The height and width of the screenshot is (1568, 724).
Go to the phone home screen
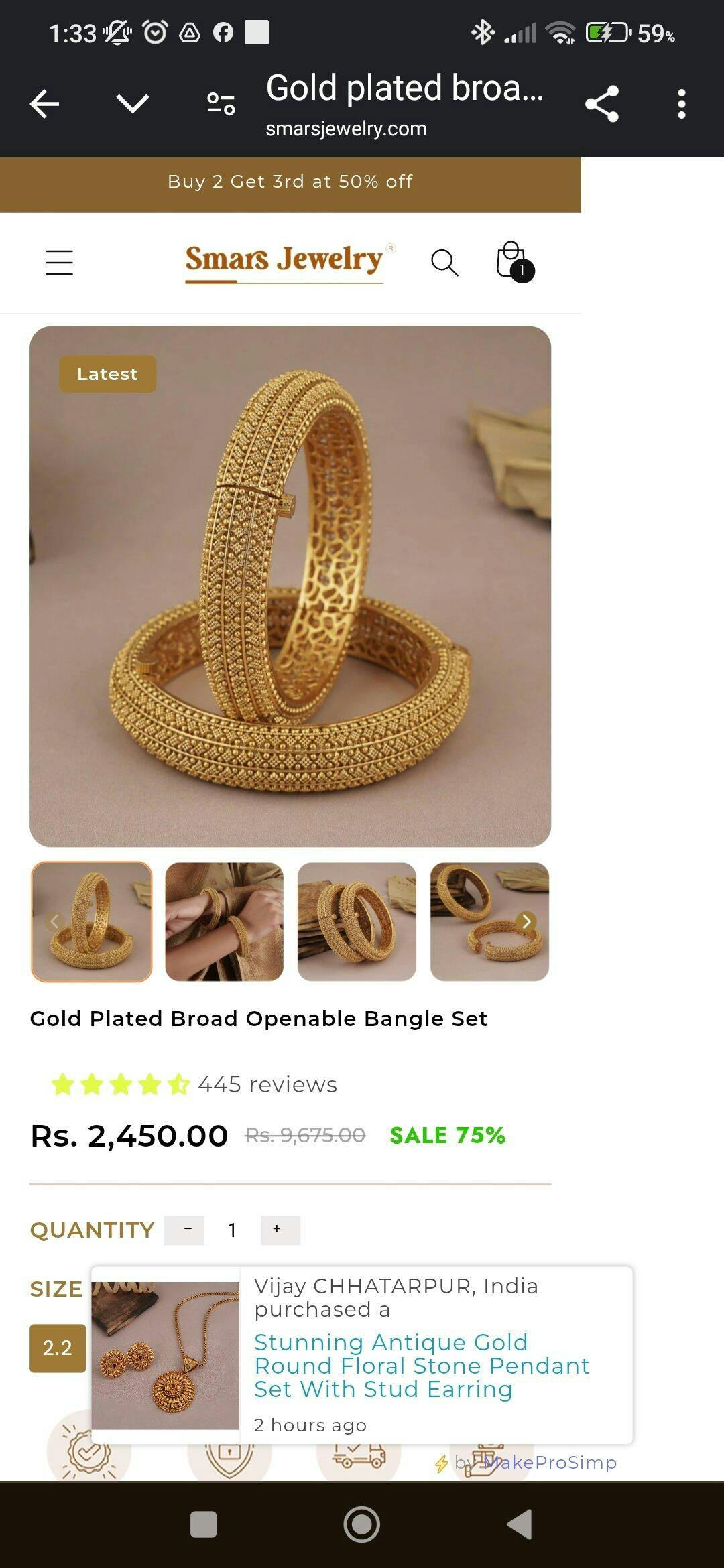[361, 1524]
